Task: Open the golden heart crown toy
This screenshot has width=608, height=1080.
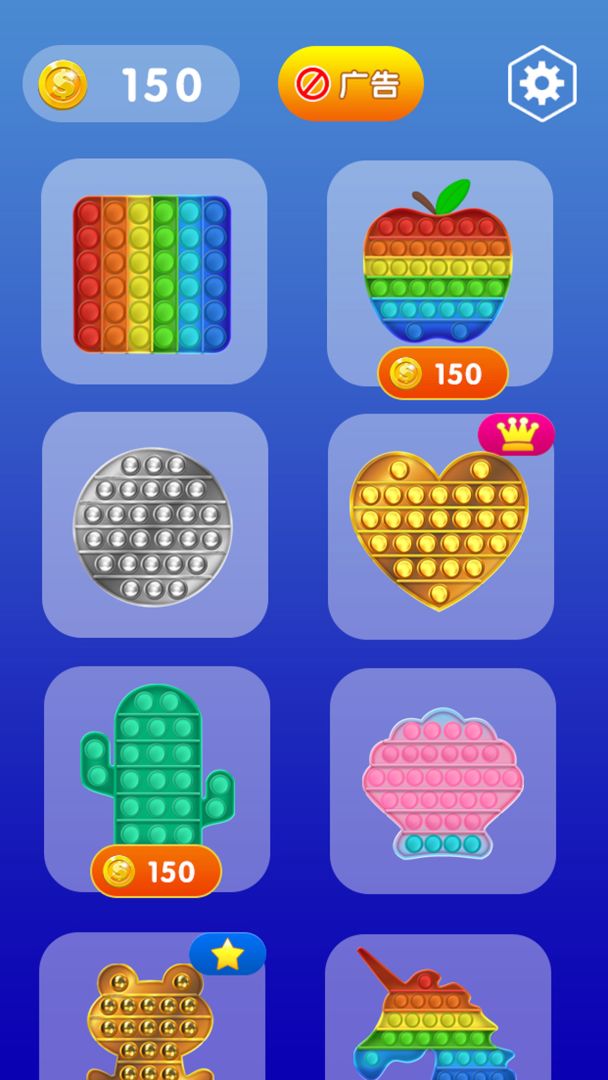Action: 440,528
